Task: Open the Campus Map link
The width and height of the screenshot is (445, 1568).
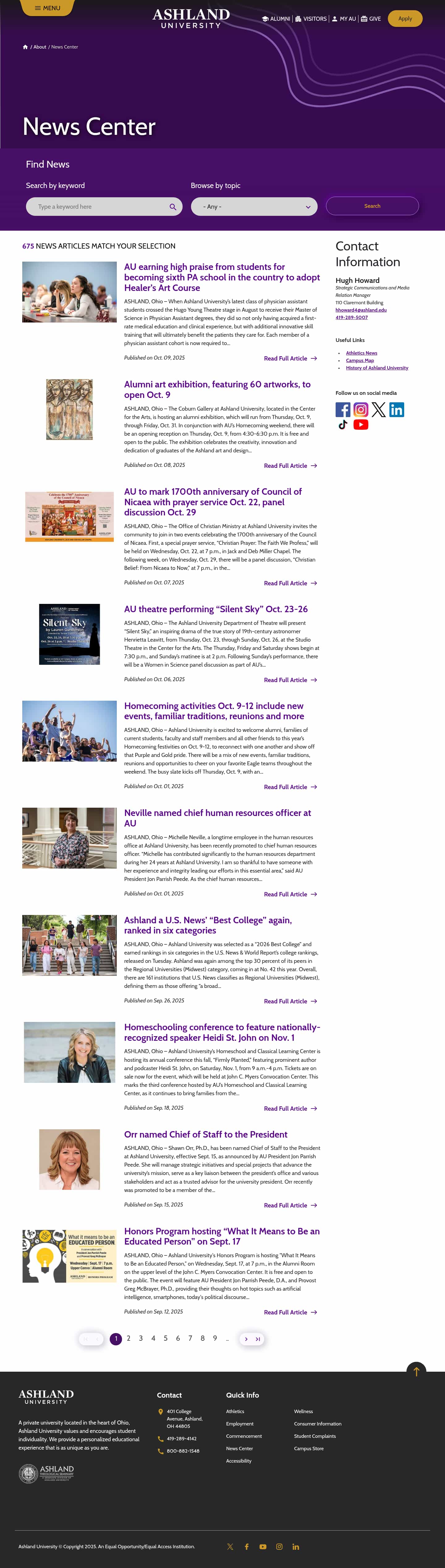Action: click(x=359, y=360)
